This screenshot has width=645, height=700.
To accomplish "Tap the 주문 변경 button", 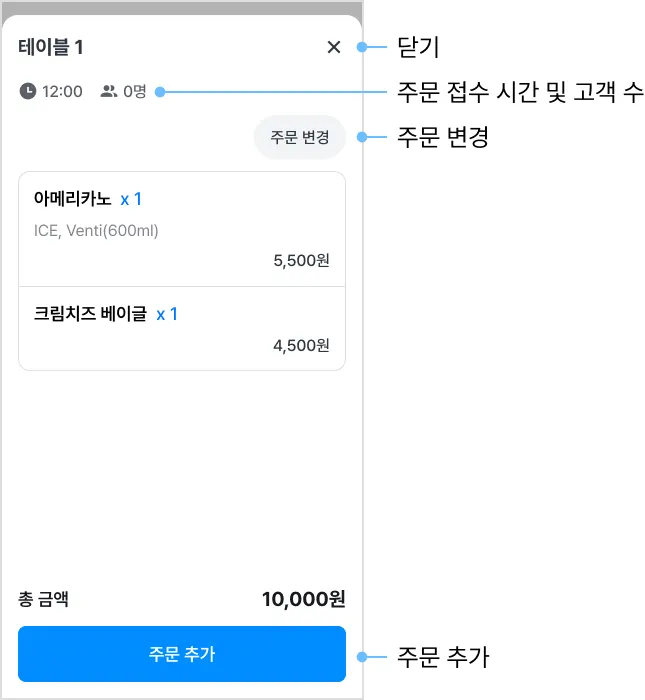I will tap(300, 137).
